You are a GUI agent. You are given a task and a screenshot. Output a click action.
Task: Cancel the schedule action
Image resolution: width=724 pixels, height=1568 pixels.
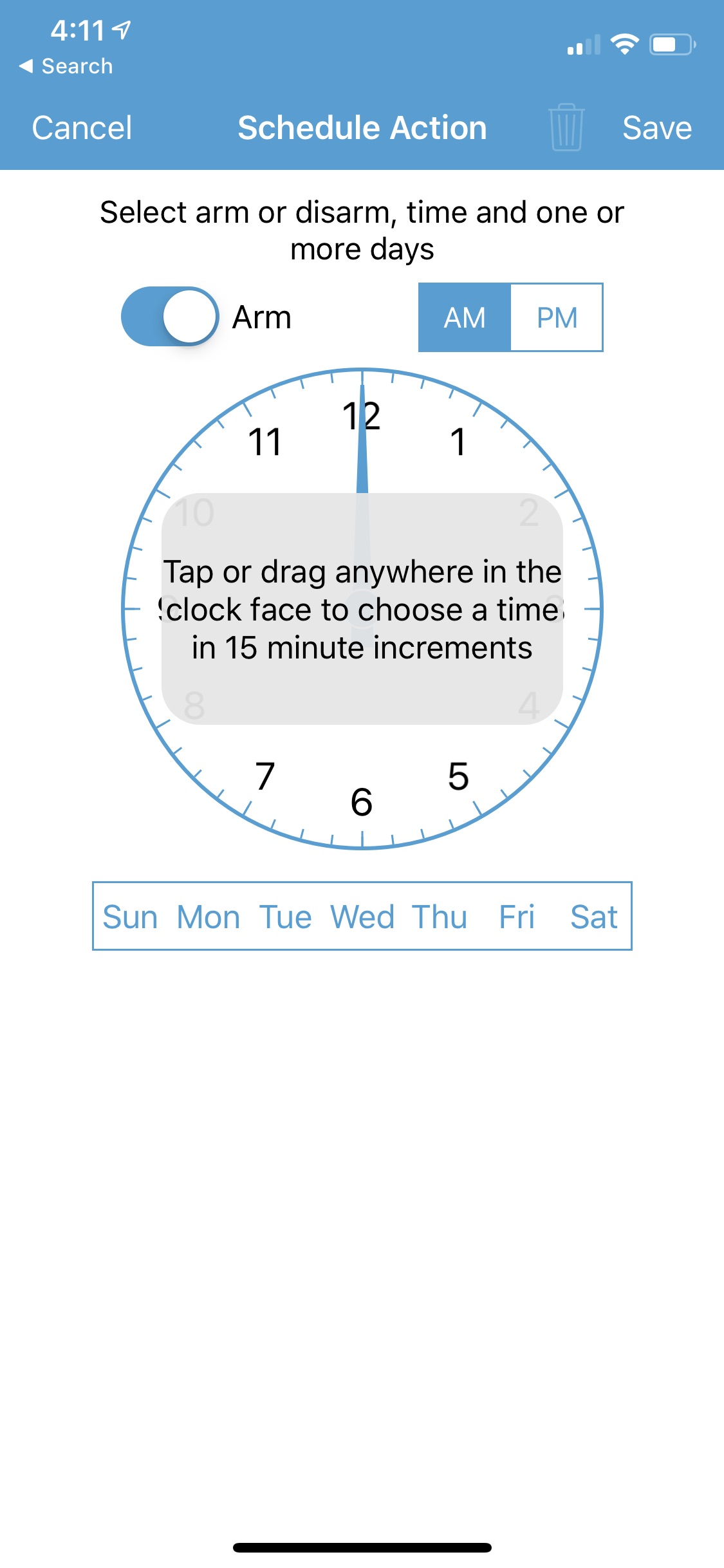(82, 127)
